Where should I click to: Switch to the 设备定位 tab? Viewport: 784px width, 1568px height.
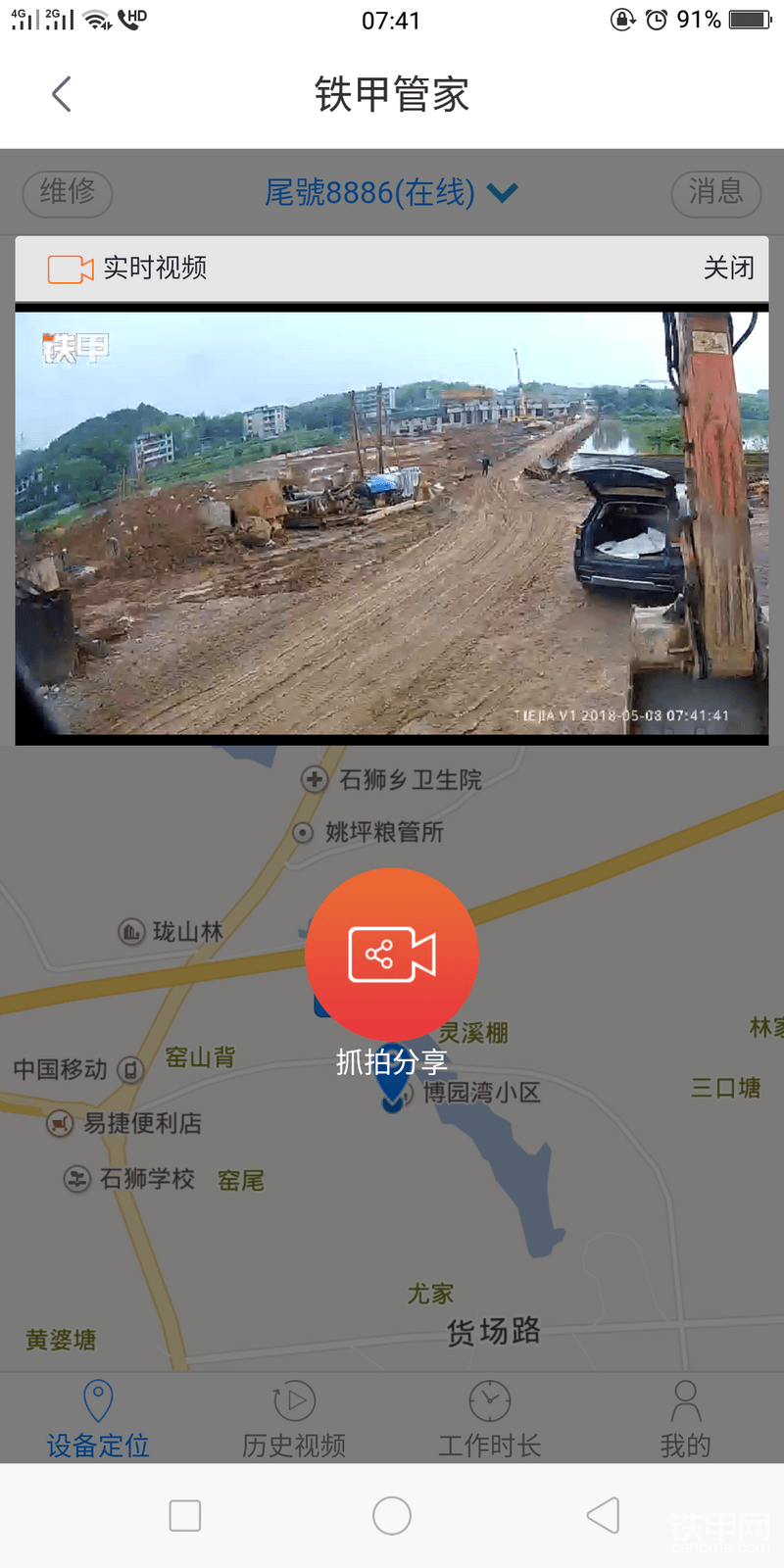(x=98, y=1419)
